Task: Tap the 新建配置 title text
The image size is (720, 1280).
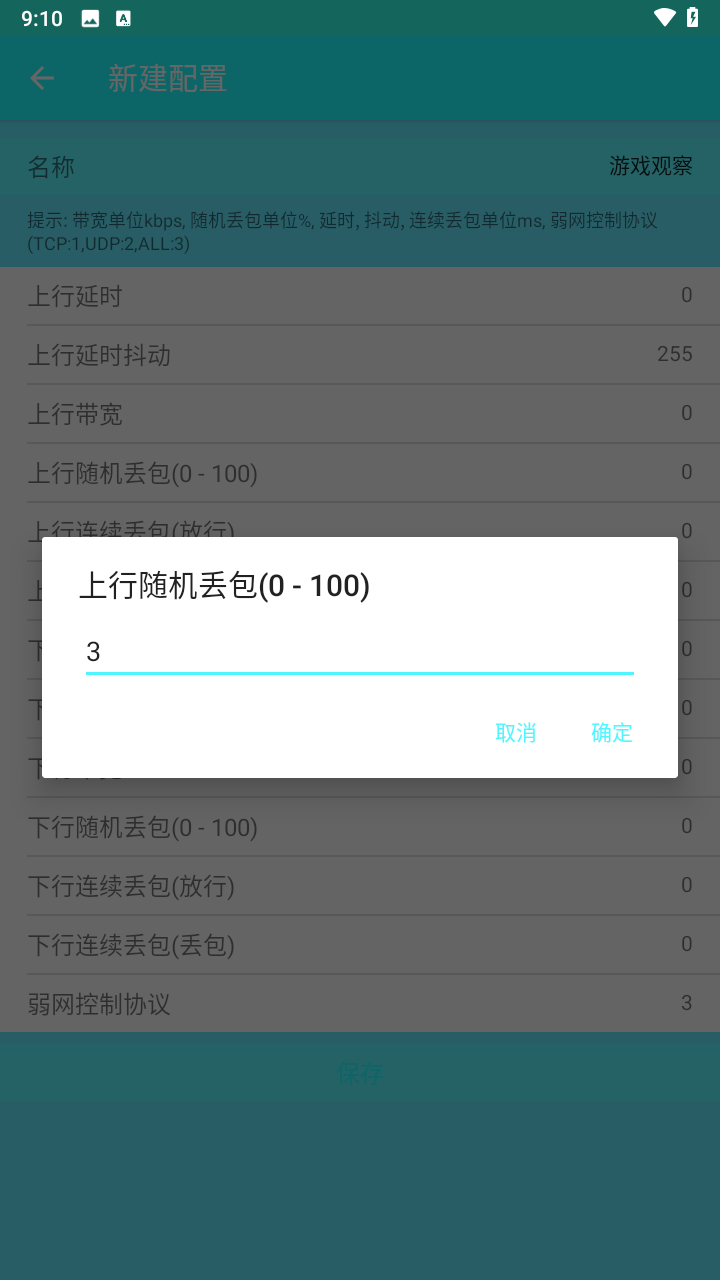Action: point(167,78)
